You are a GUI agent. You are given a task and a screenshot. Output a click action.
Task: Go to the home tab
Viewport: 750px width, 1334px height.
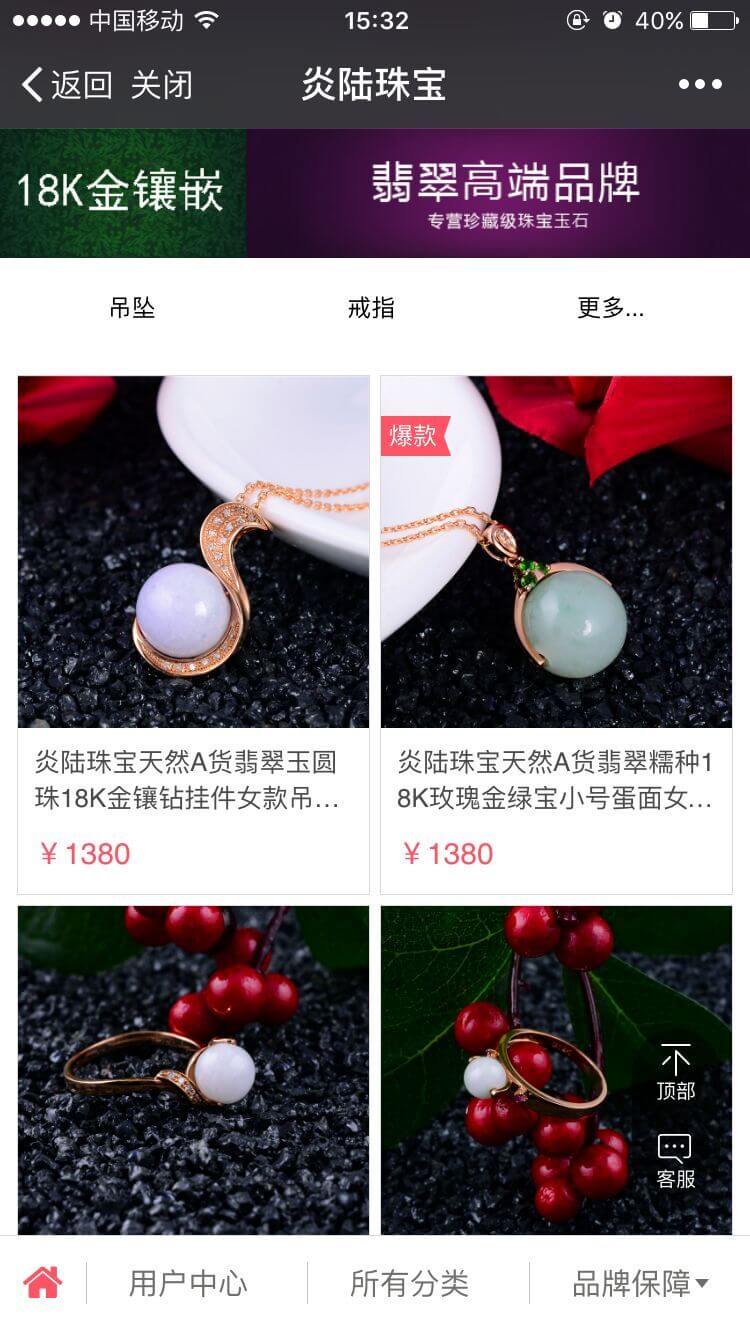point(43,1283)
